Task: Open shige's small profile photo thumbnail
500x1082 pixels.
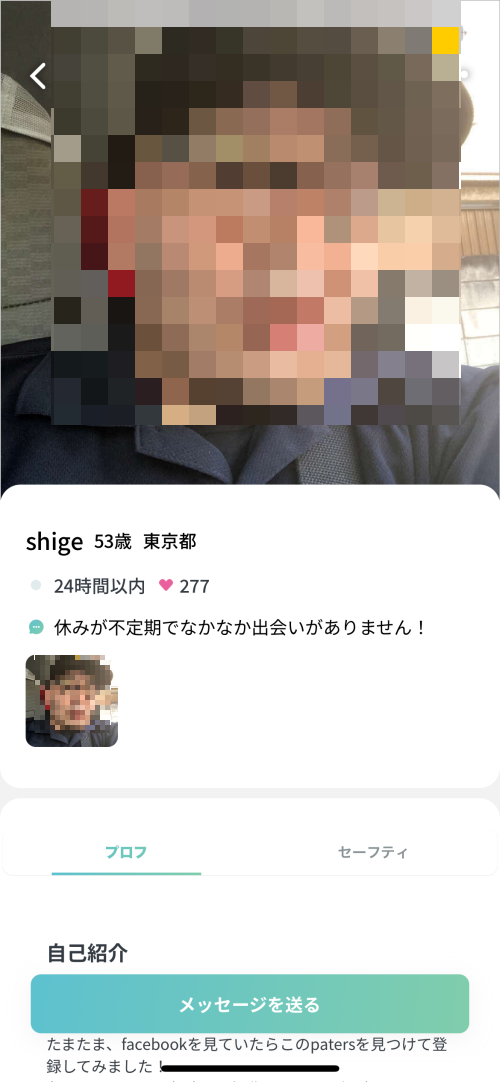Action: pyautogui.click(x=72, y=700)
